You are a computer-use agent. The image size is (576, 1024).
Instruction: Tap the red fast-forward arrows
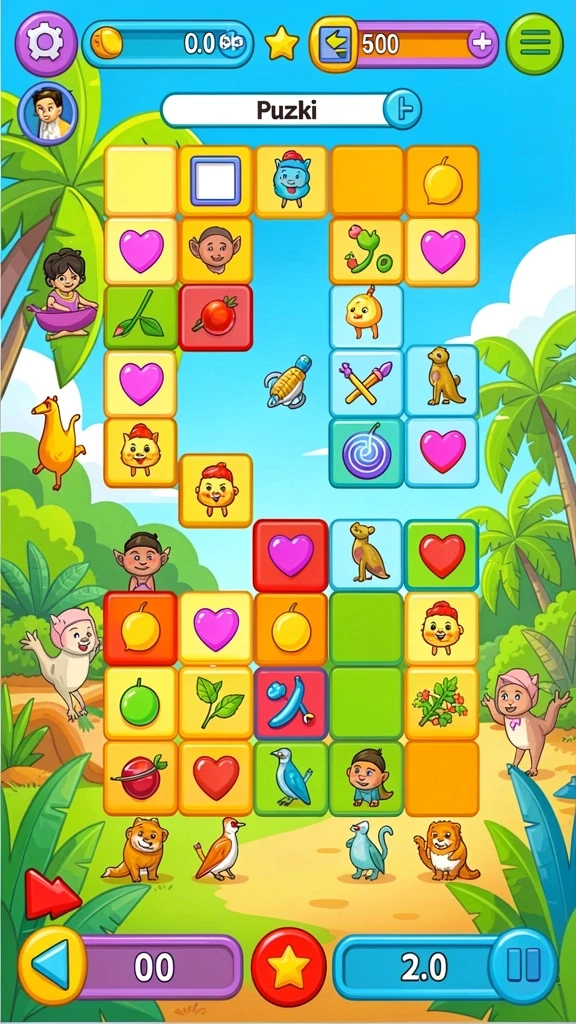[x=53, y=893]
